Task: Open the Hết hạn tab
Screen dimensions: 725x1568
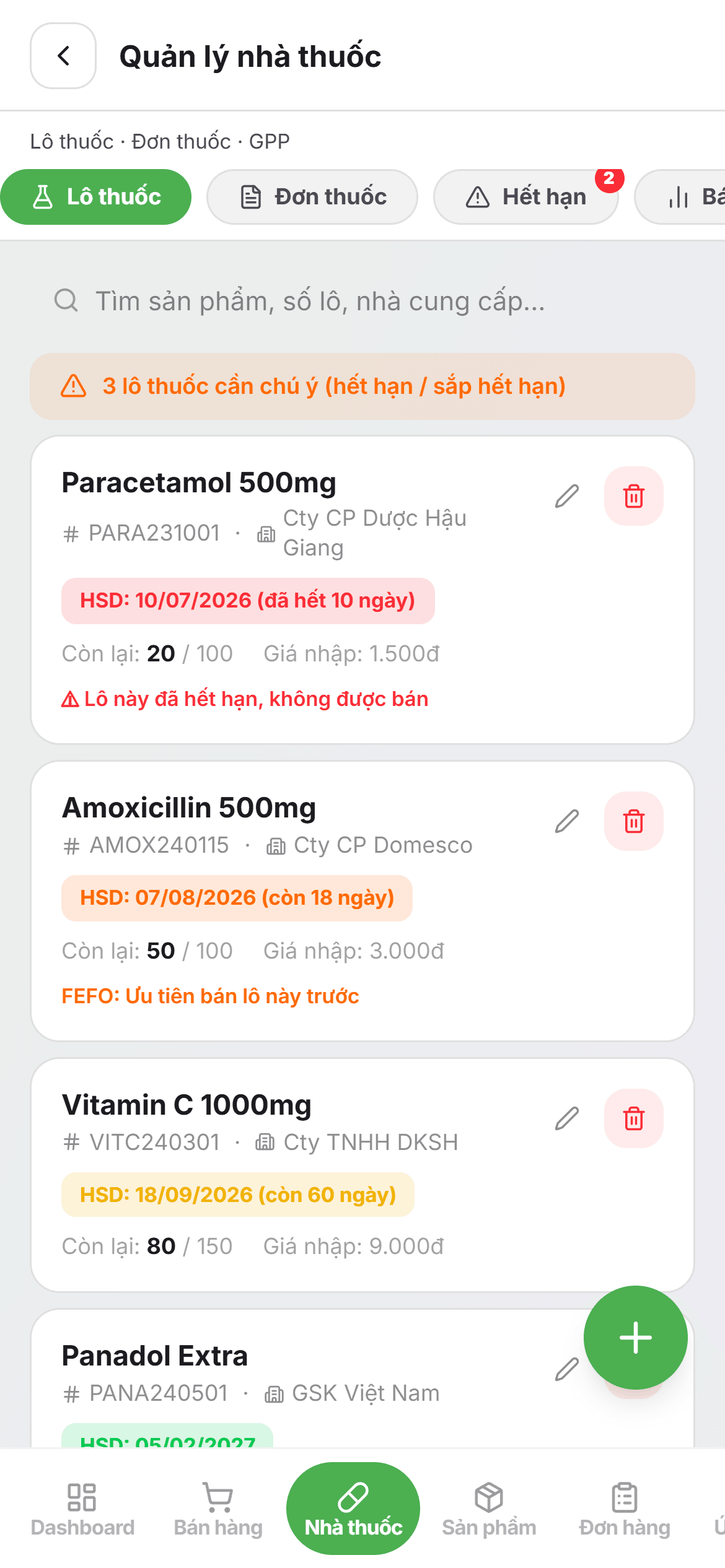Action: tap(526, 197)
